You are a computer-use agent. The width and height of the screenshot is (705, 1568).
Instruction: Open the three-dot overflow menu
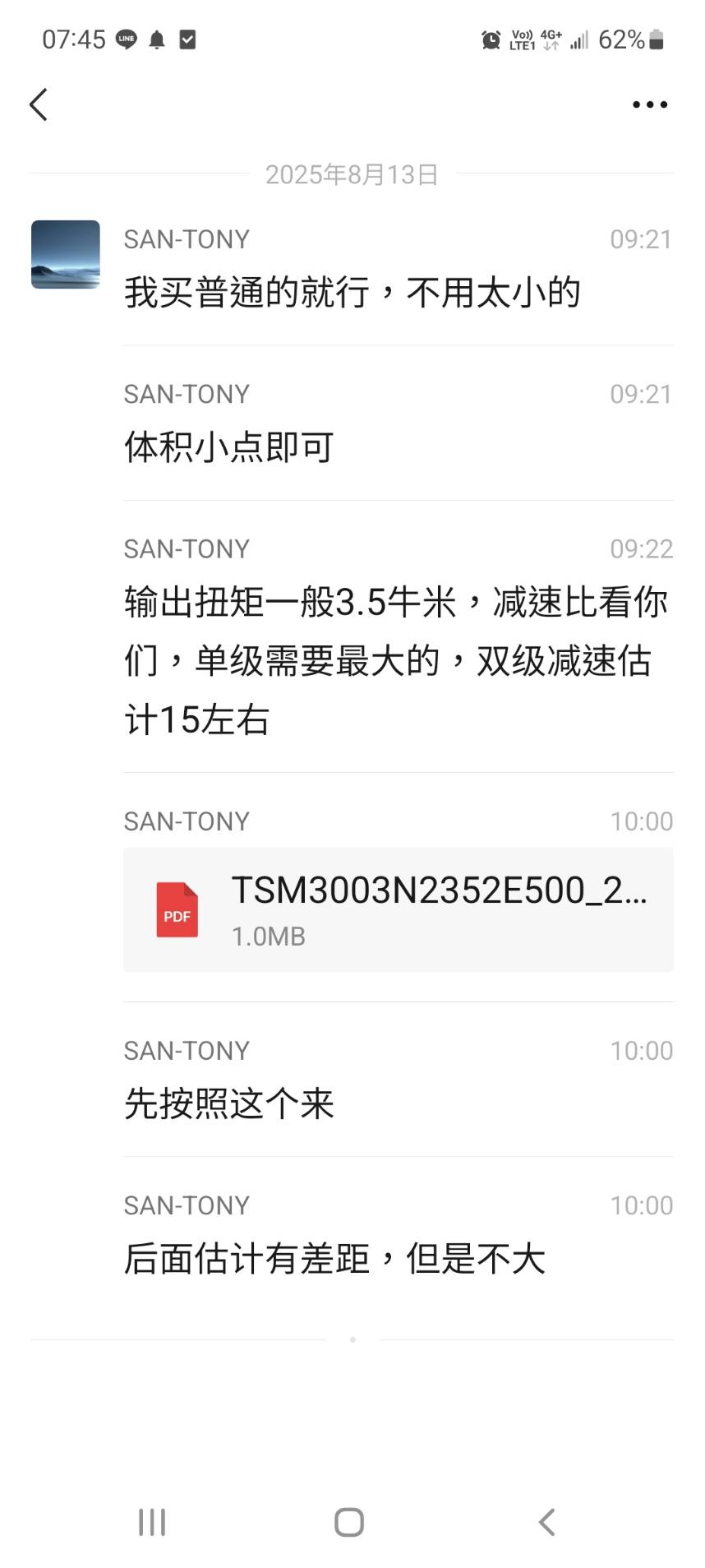649,104
